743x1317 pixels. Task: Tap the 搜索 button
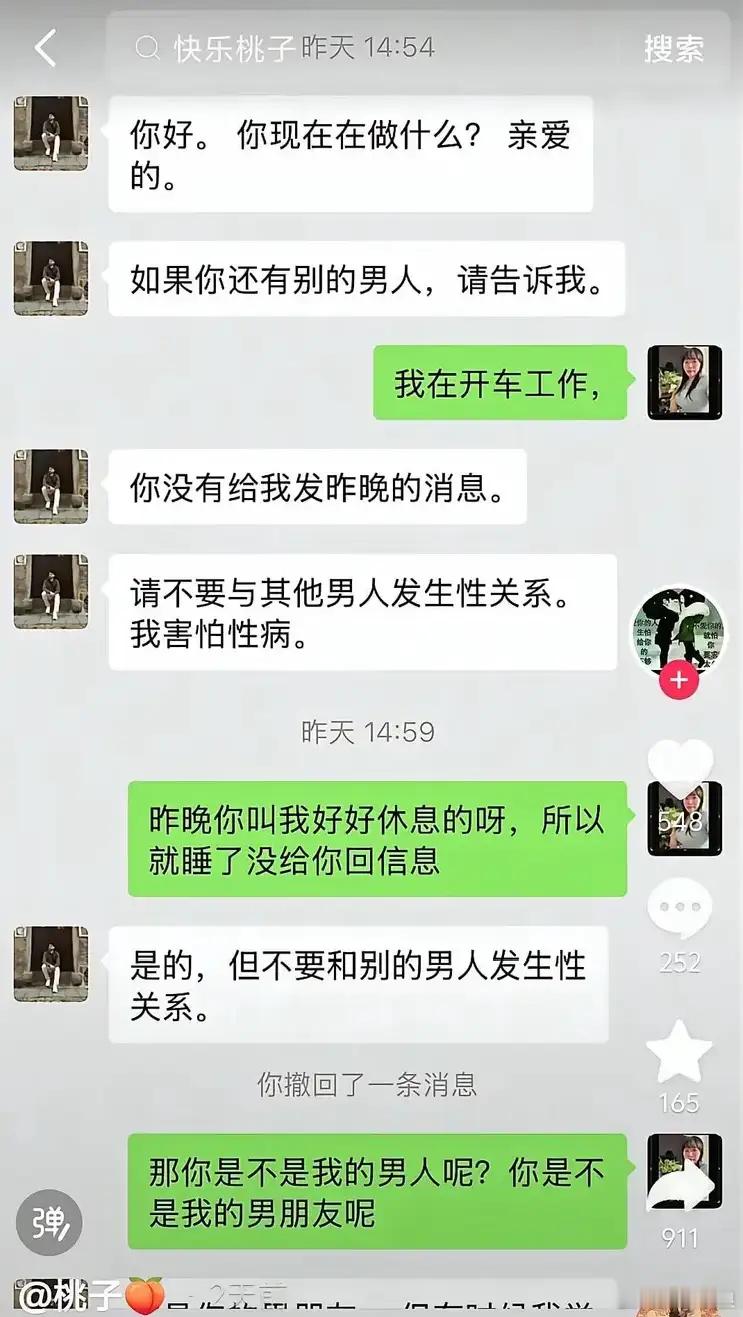674,48
